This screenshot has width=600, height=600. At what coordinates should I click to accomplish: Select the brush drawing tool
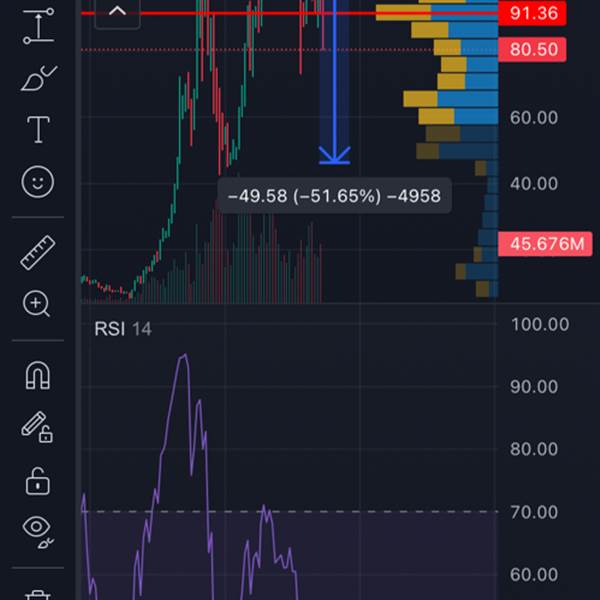coord(38,78)
